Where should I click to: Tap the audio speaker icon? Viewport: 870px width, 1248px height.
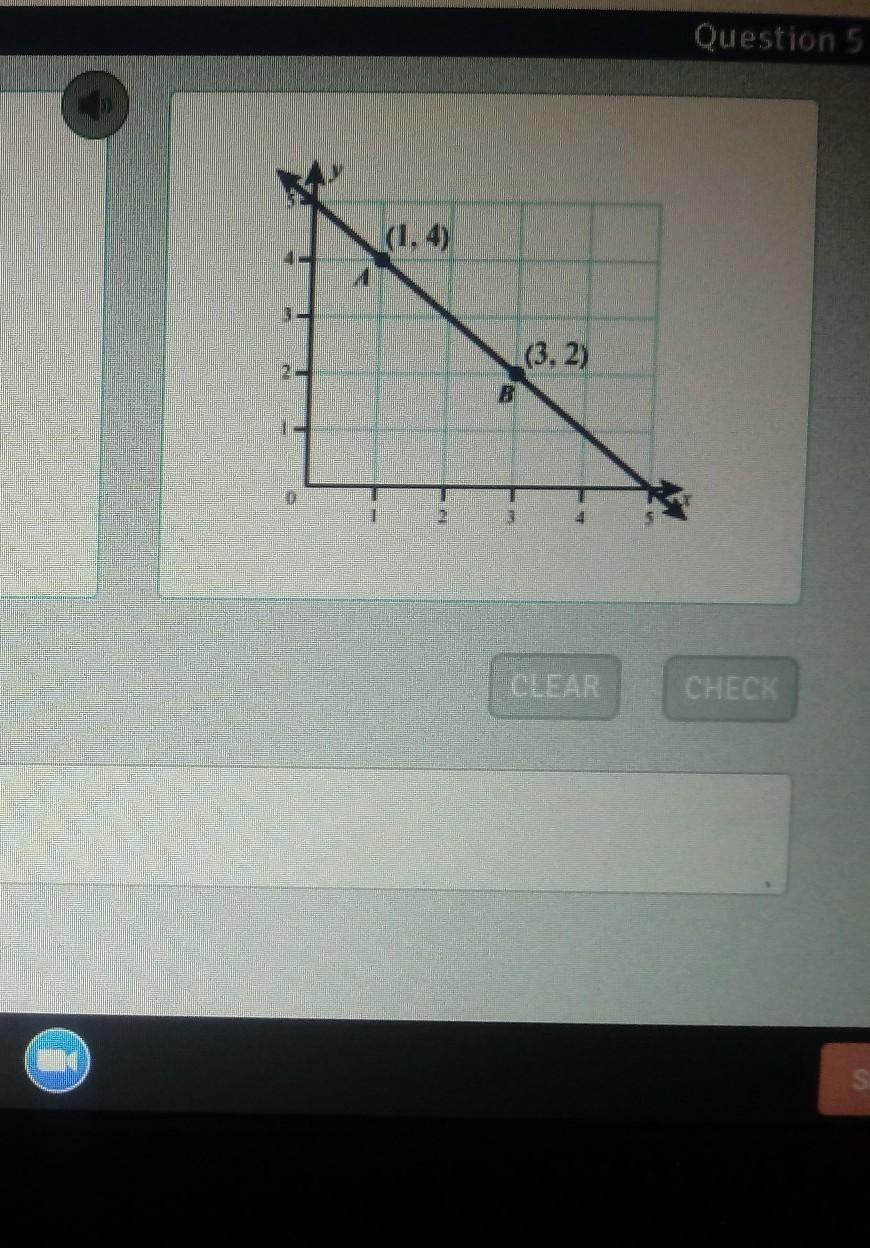click(95, 107)
